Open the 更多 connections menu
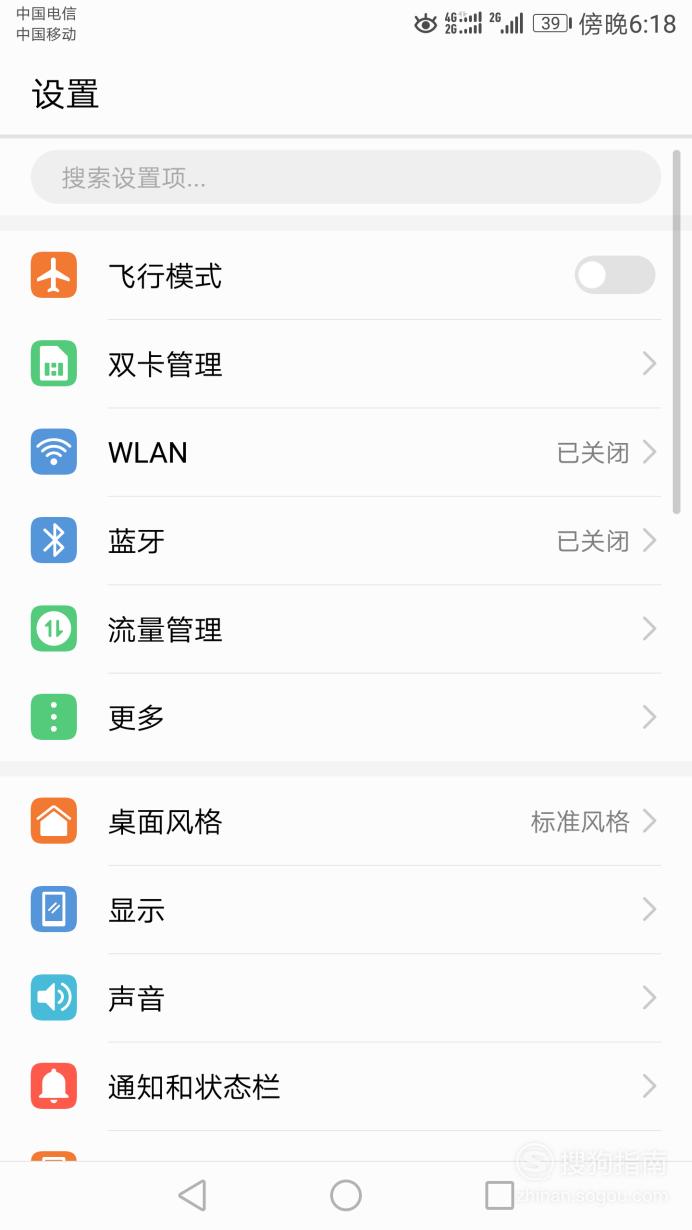 (x=346, y=717)
